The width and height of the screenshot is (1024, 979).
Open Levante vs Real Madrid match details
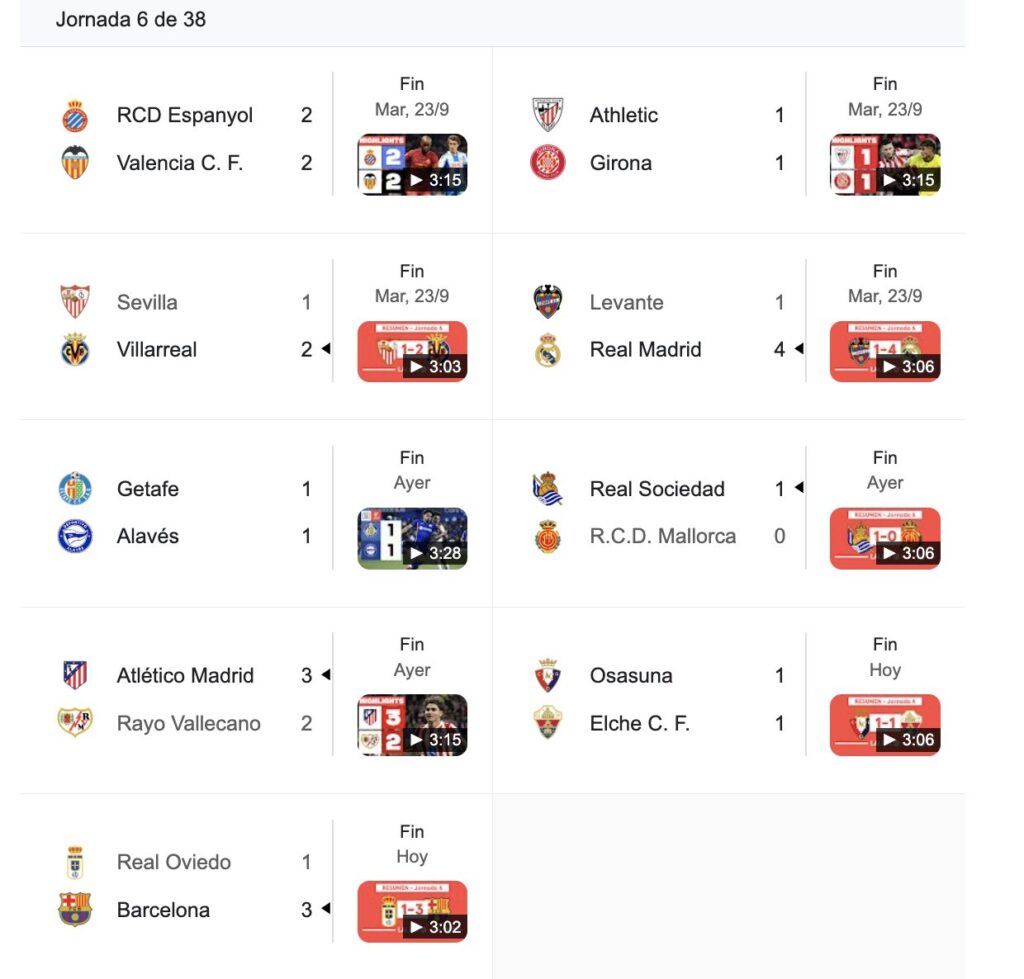(658, 326)
